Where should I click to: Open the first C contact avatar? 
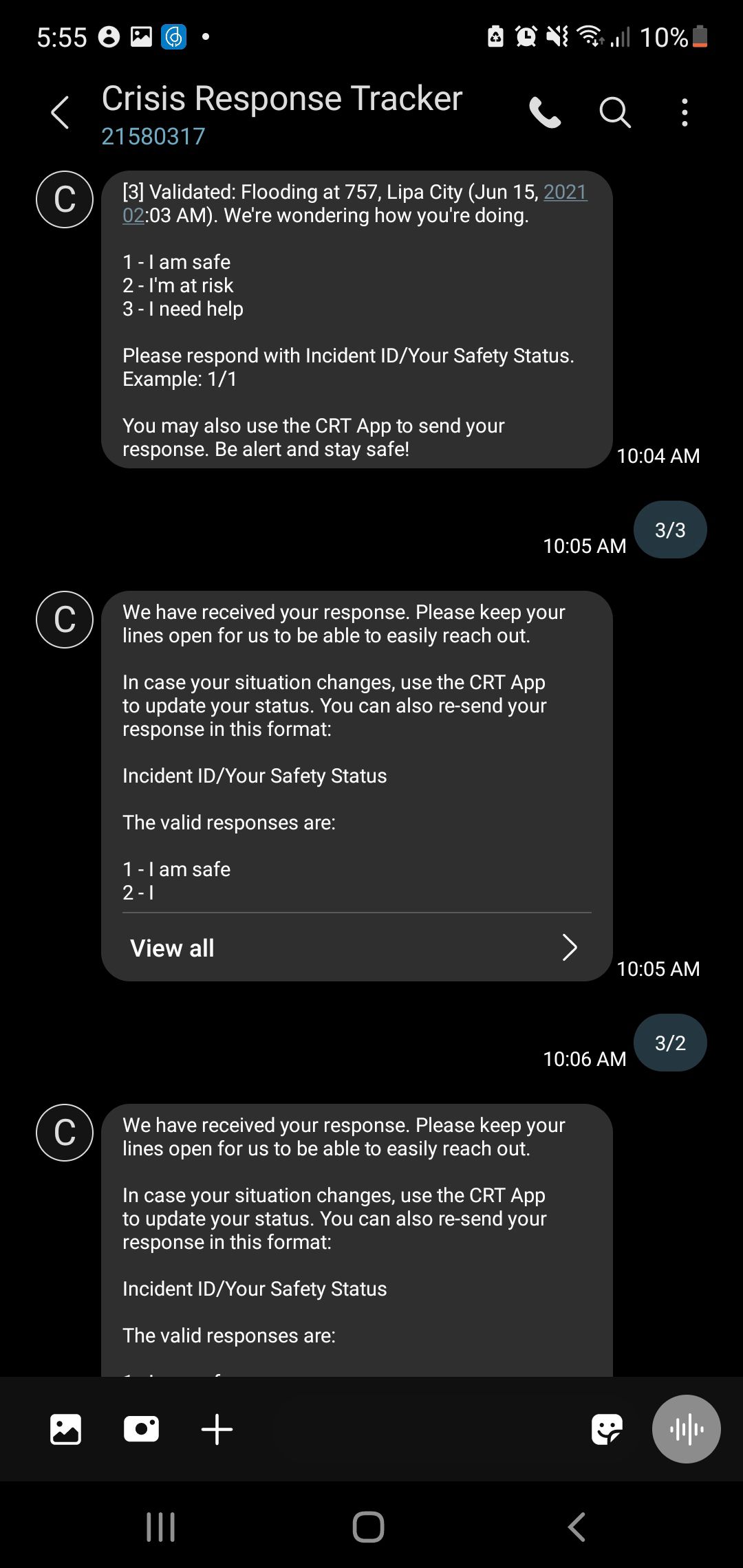(65, 199)
